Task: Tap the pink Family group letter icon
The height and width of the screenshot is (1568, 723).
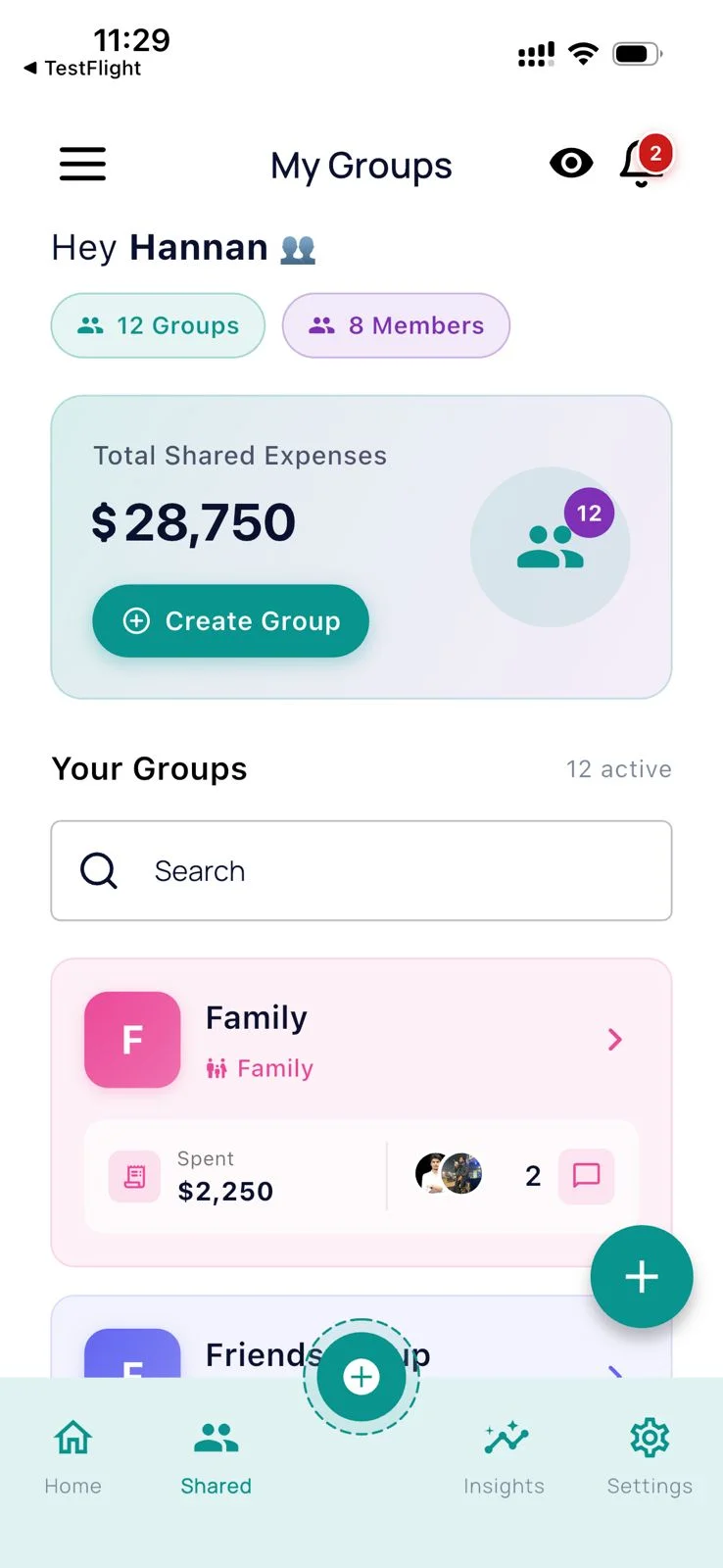Action: 132,1040
